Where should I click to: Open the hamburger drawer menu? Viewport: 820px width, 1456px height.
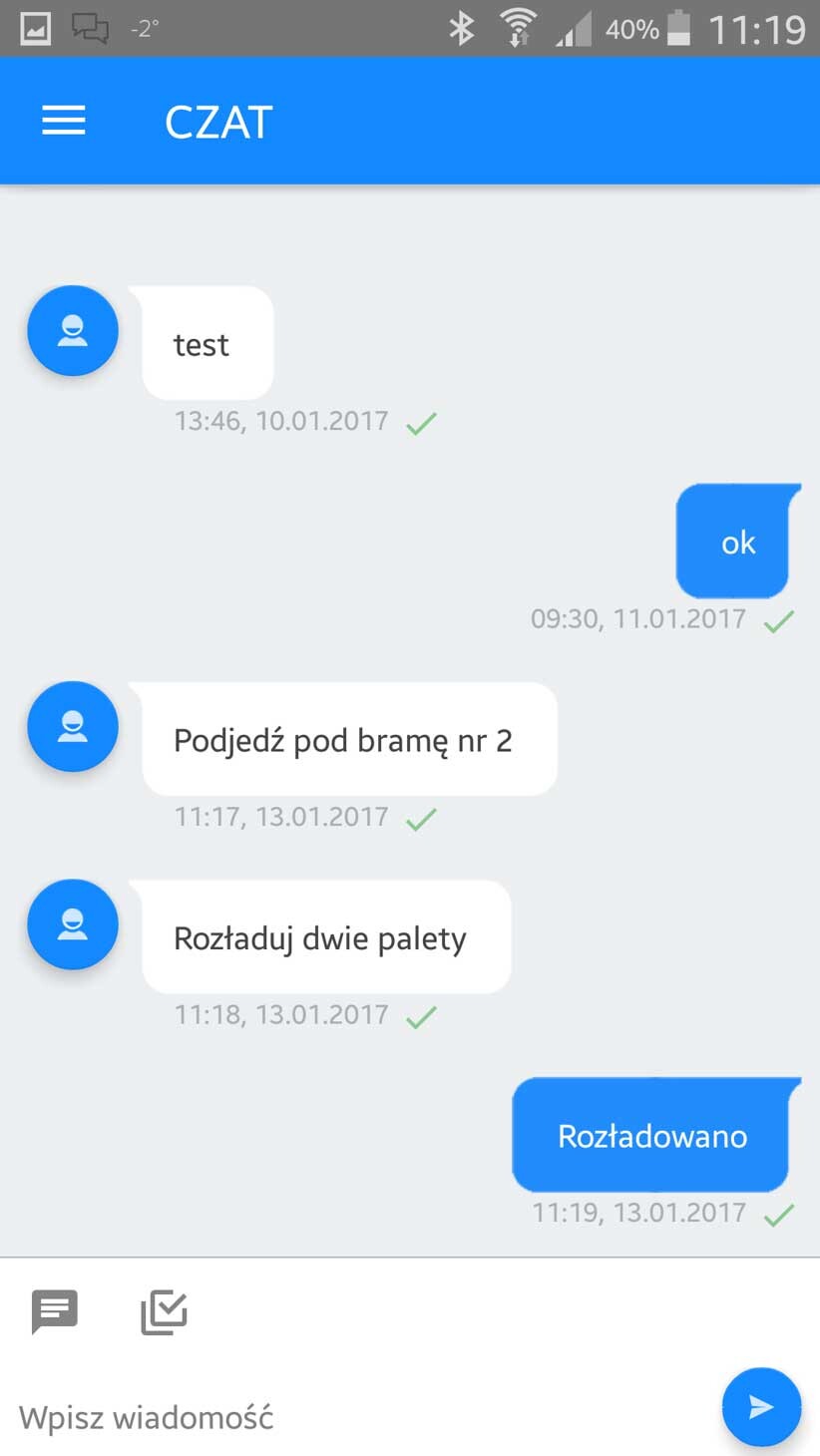(64, 121)
